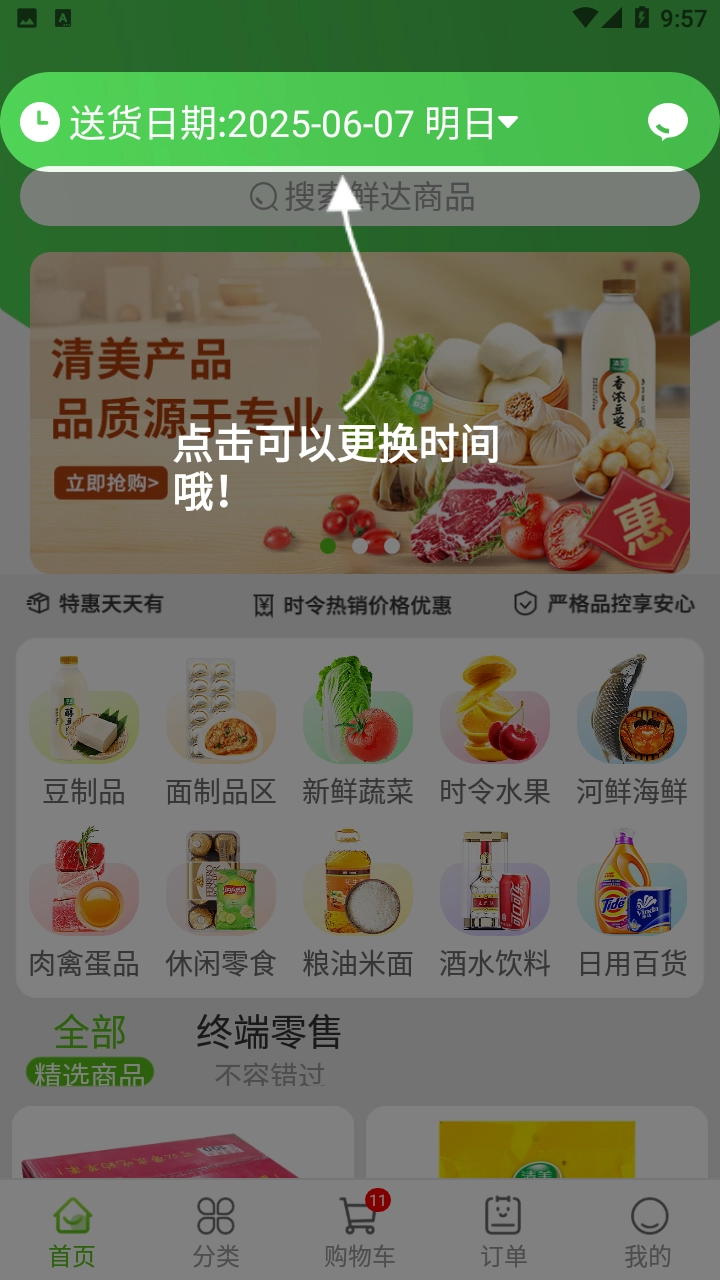The width and height of the screenshot is (720, 1280).
Task: Switch to the 订单 orders tab
Action: click(x=503, y=1232)
